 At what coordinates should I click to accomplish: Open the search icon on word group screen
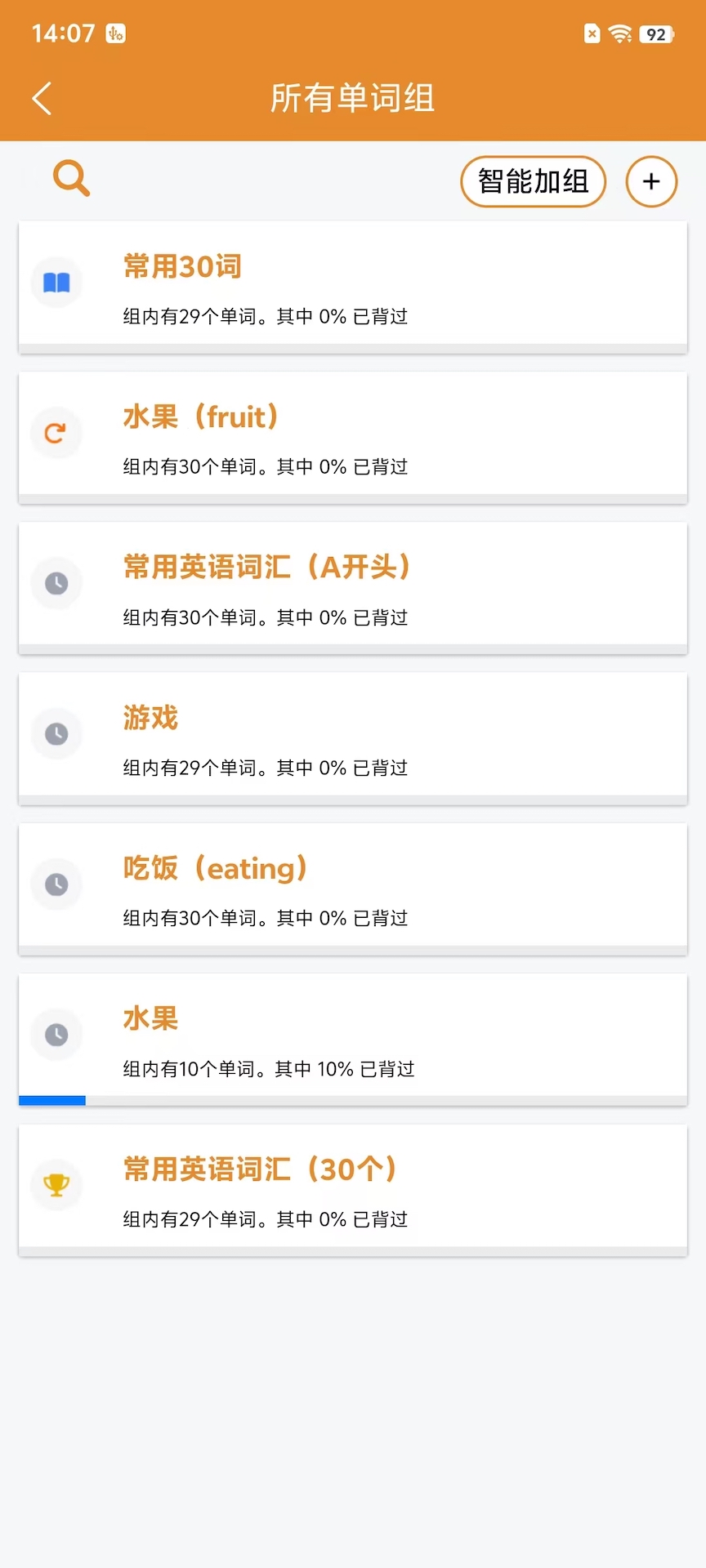pyautogui.click(x=70, y=178)
